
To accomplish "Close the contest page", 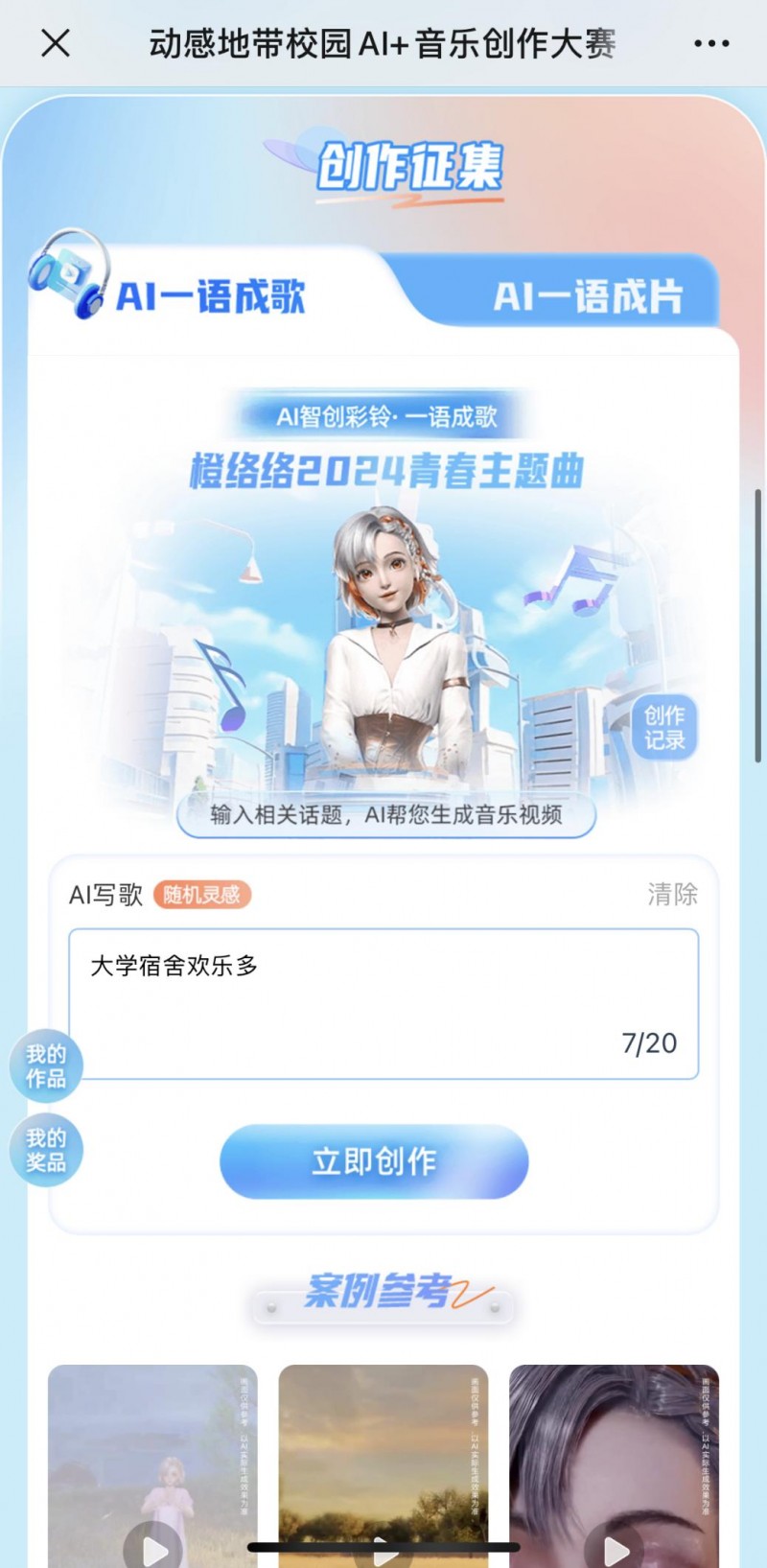I will (x=56, y=43).
